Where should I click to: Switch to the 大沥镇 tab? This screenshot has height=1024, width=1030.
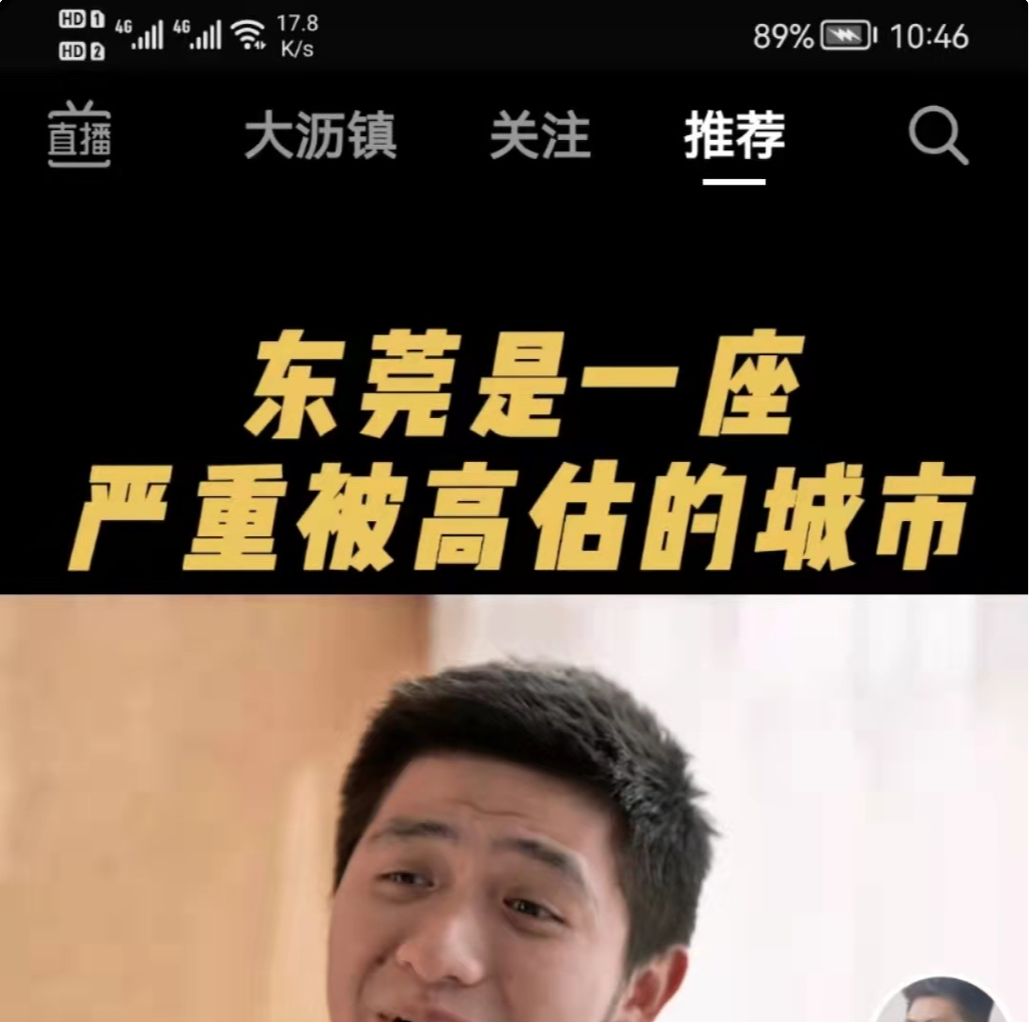320,136
